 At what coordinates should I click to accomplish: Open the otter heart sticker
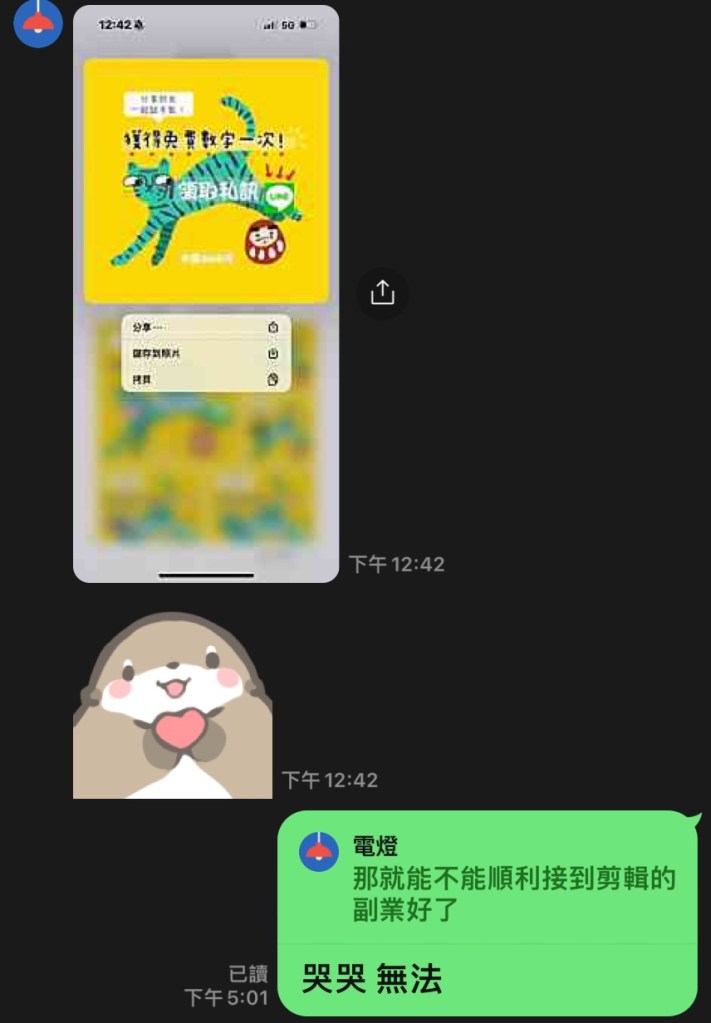click(172, 706)
